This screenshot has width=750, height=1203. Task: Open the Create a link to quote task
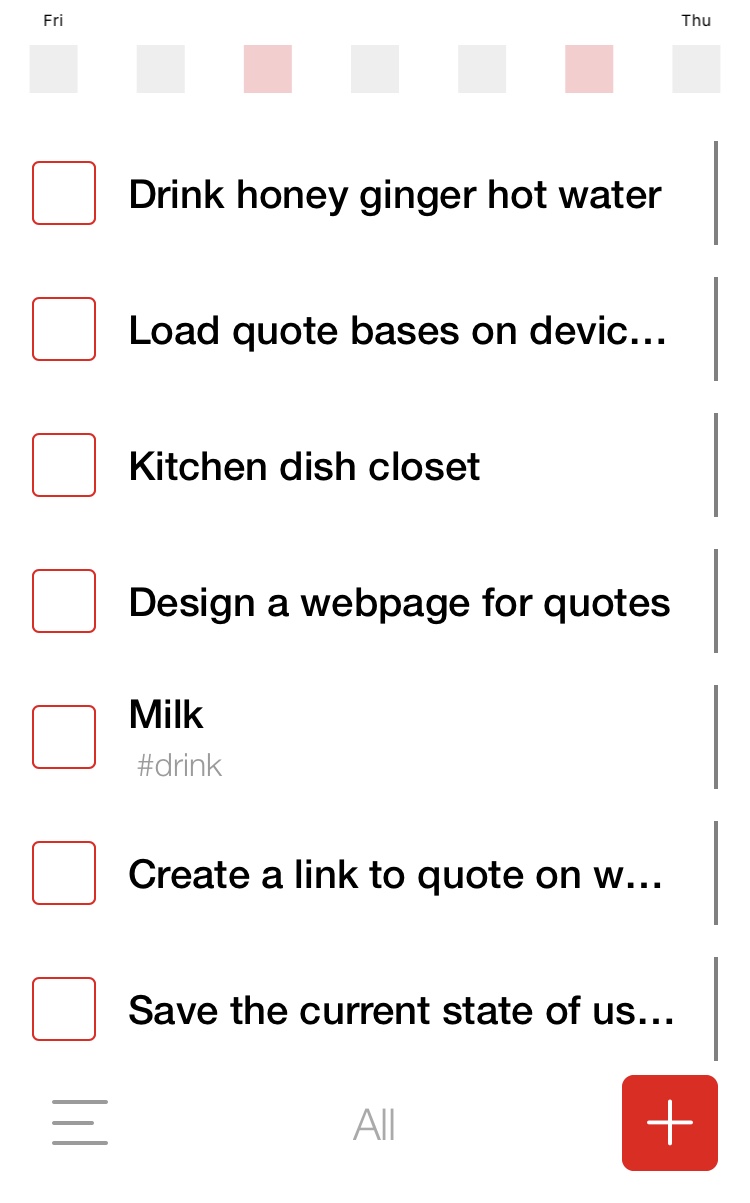pyautogui.click(x=395, y=875)
